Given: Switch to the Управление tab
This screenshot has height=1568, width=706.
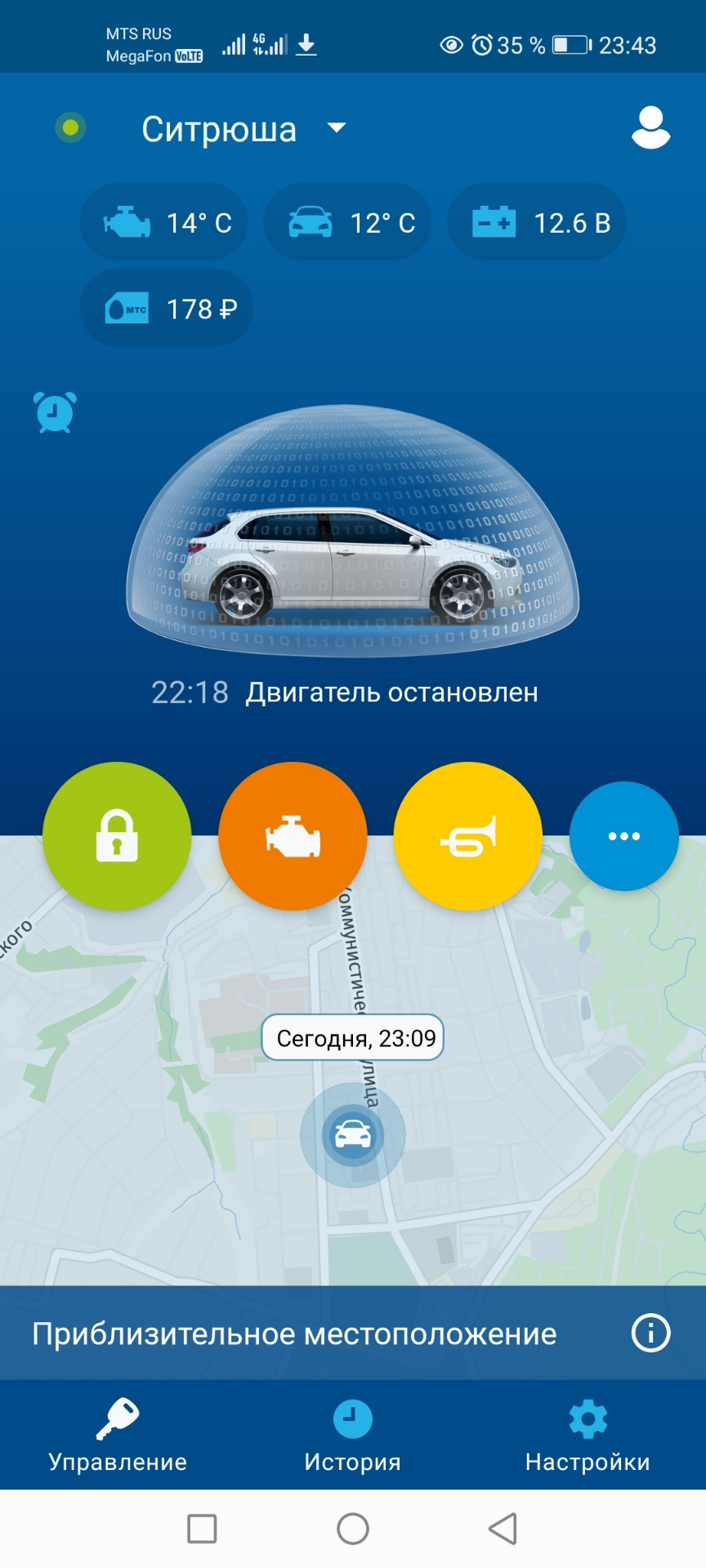Looking at the screenshot, I should [x=118, y=1437].
